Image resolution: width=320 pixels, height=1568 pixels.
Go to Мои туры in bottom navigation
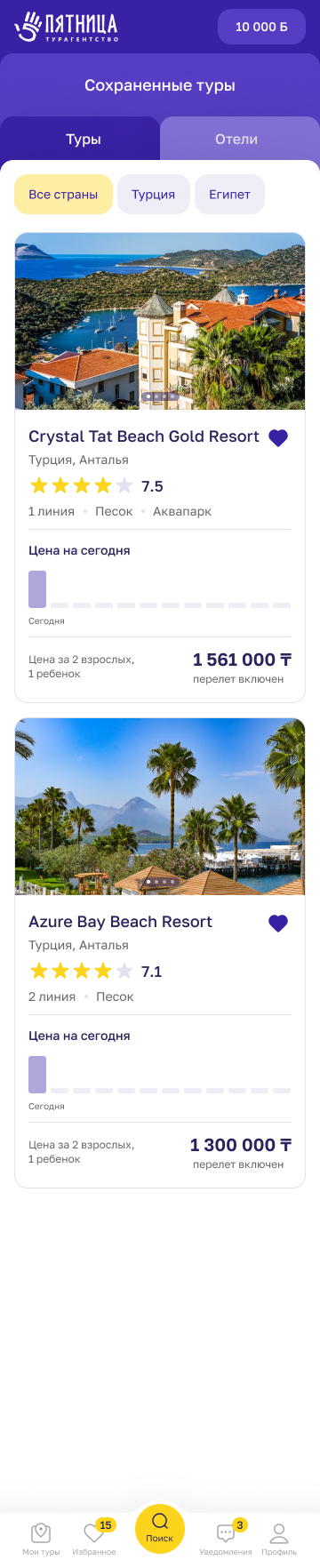click(41, 1539)
